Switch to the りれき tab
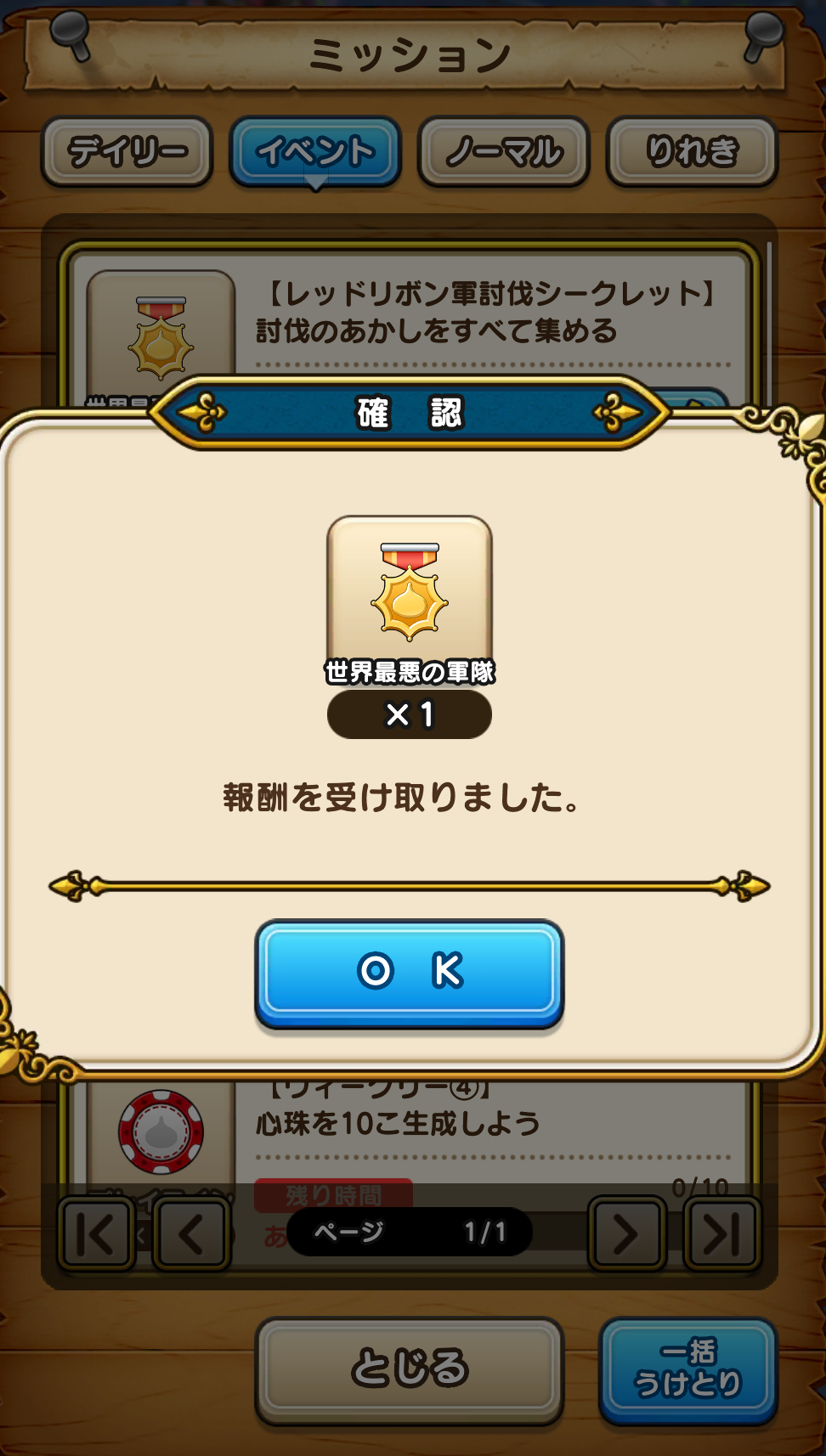826x1456 pixels. [692, 151]
